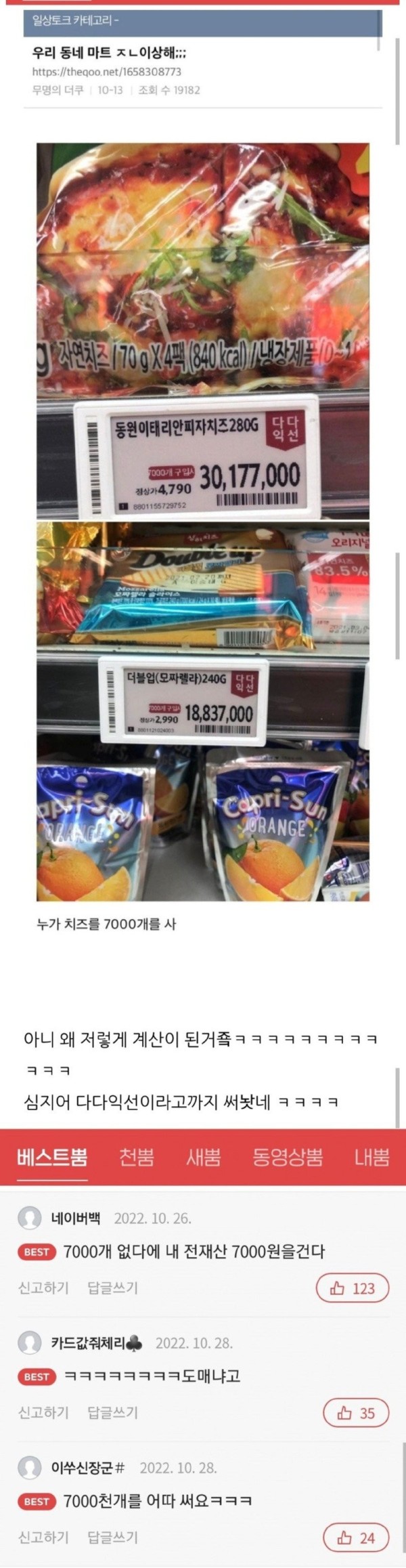Switch to the 천뿜 tab
Image resolution: width=406 pixels, height=1568 pixels.
(x=137, y=1157)
